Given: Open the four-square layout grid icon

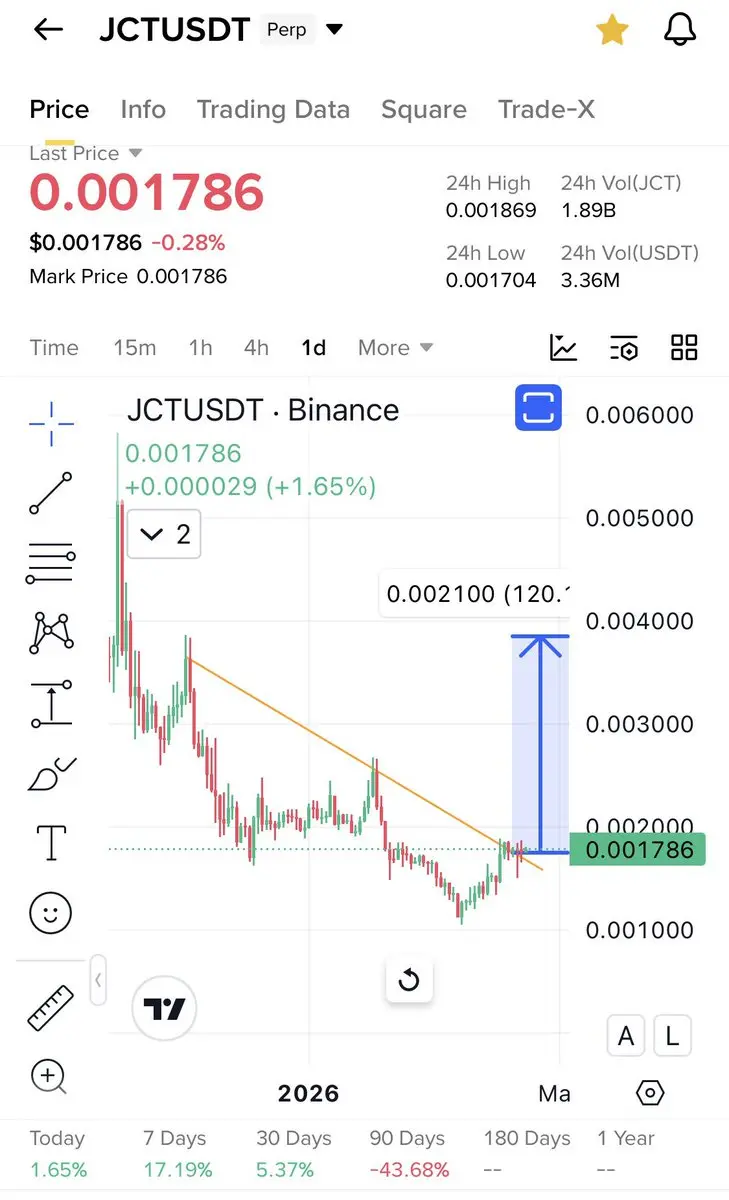Looking at the screenshot, I should (x=685, y=348).
